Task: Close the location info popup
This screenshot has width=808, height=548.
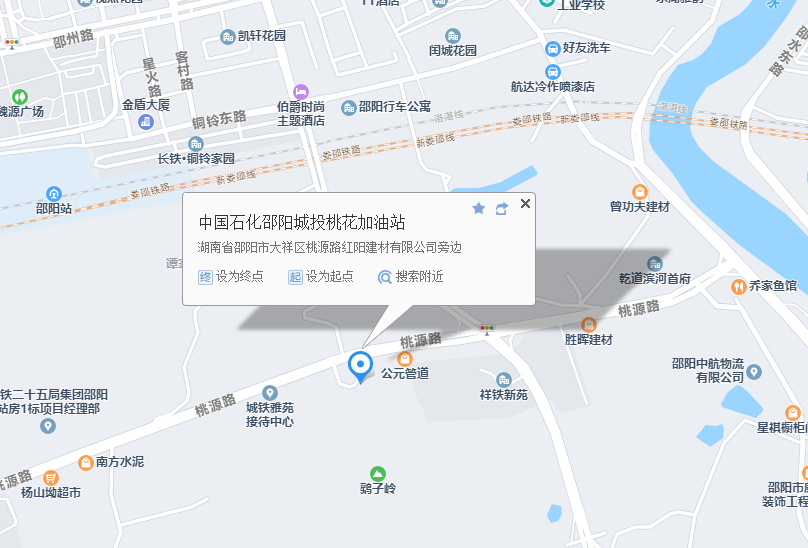Action: pyautogui.click(x=525, y=204)
